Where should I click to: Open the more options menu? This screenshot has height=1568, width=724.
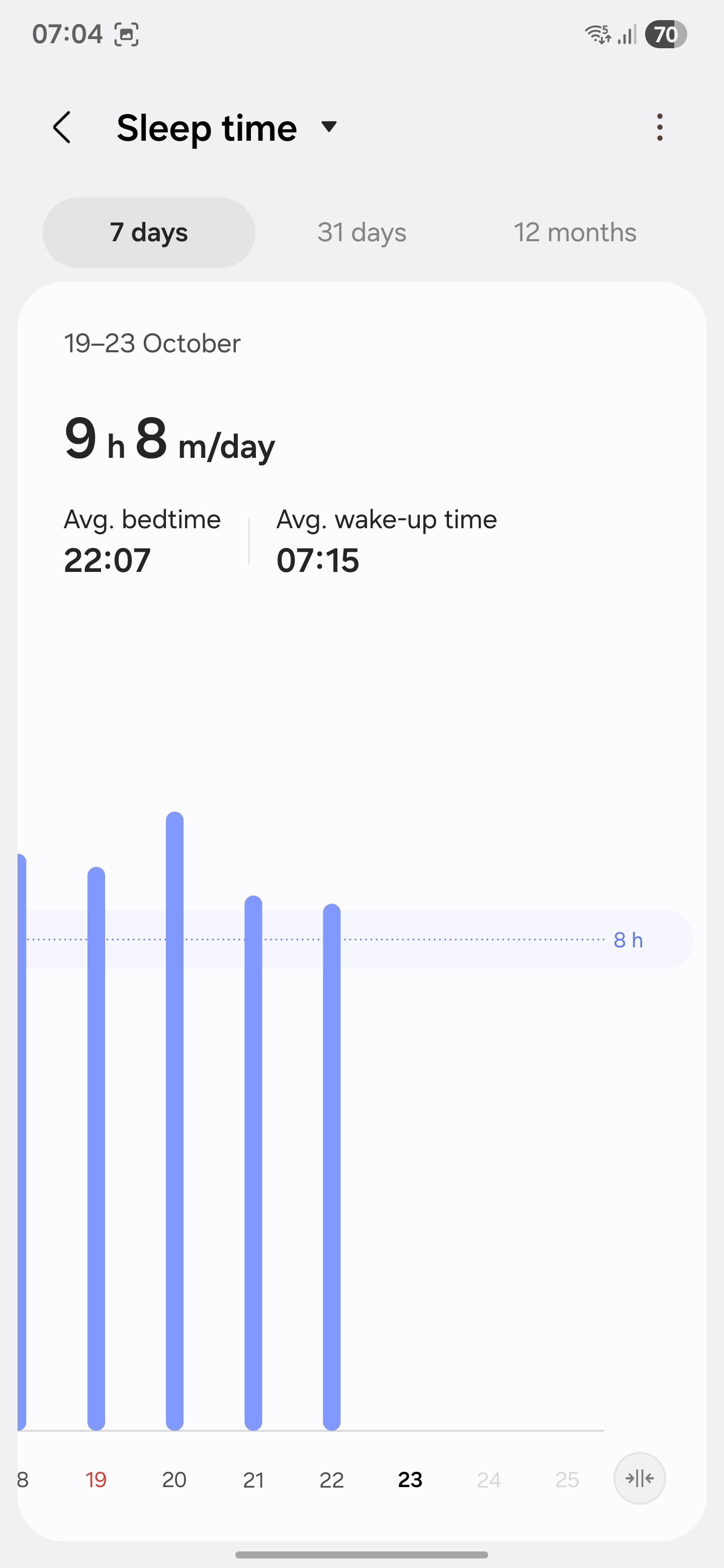(660, 127)
